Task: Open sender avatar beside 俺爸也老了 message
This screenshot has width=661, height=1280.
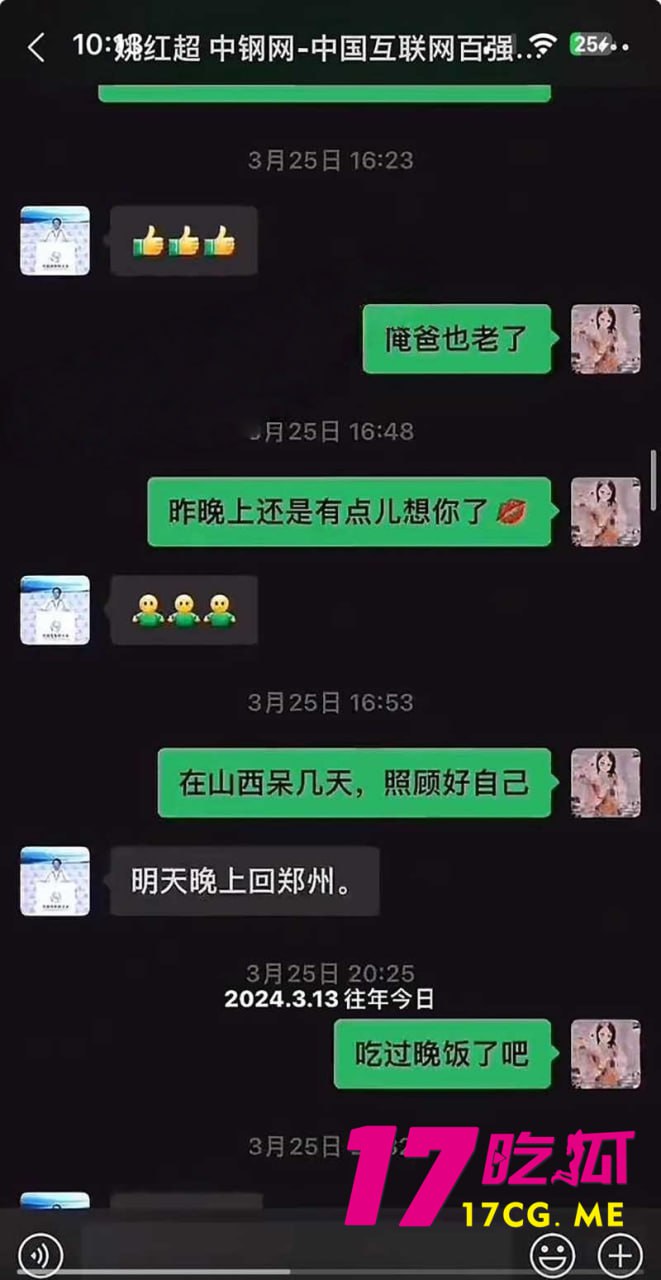Action: click(605, 339)
